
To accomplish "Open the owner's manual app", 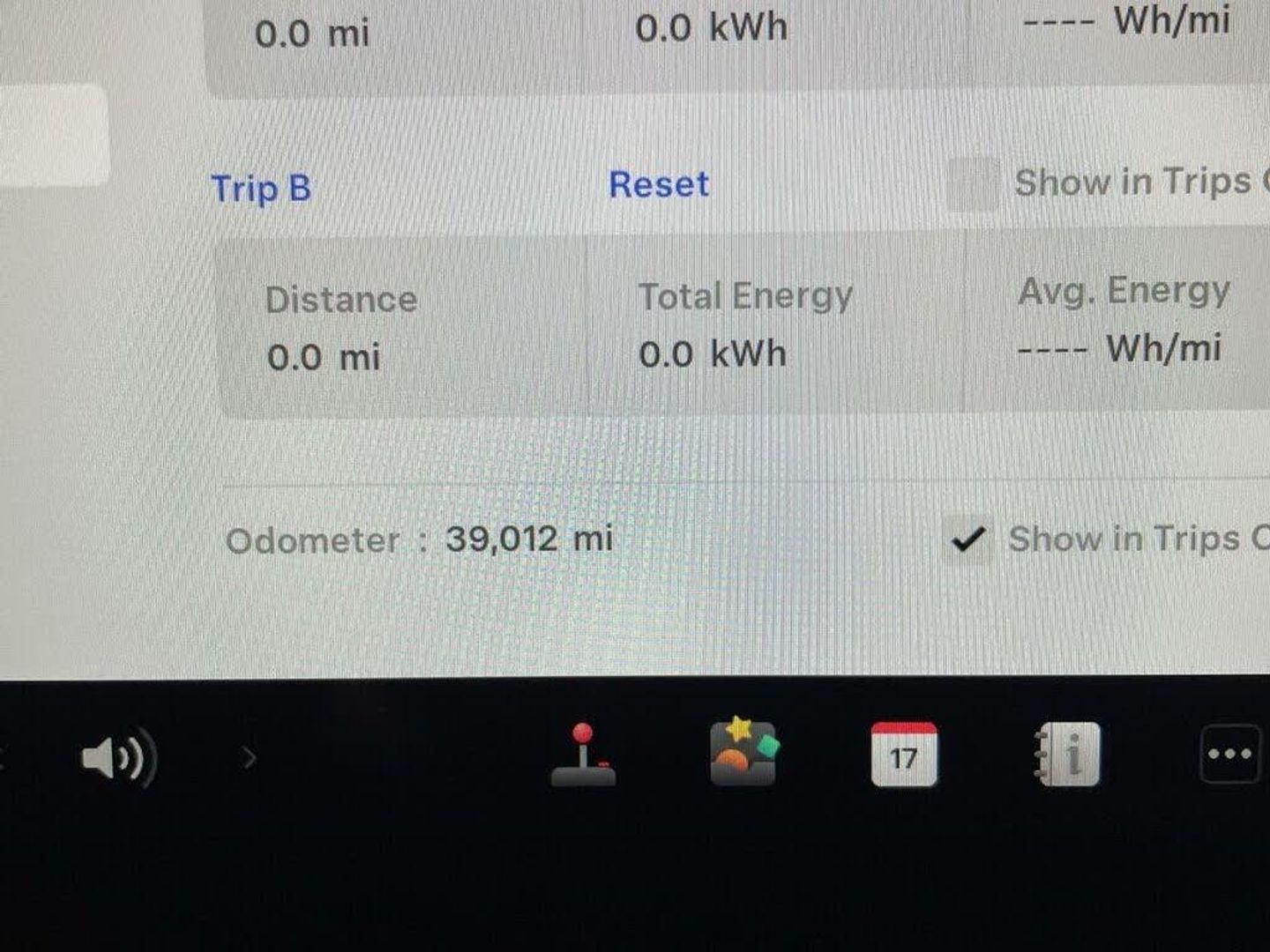I will click(x=1067, y=755).
